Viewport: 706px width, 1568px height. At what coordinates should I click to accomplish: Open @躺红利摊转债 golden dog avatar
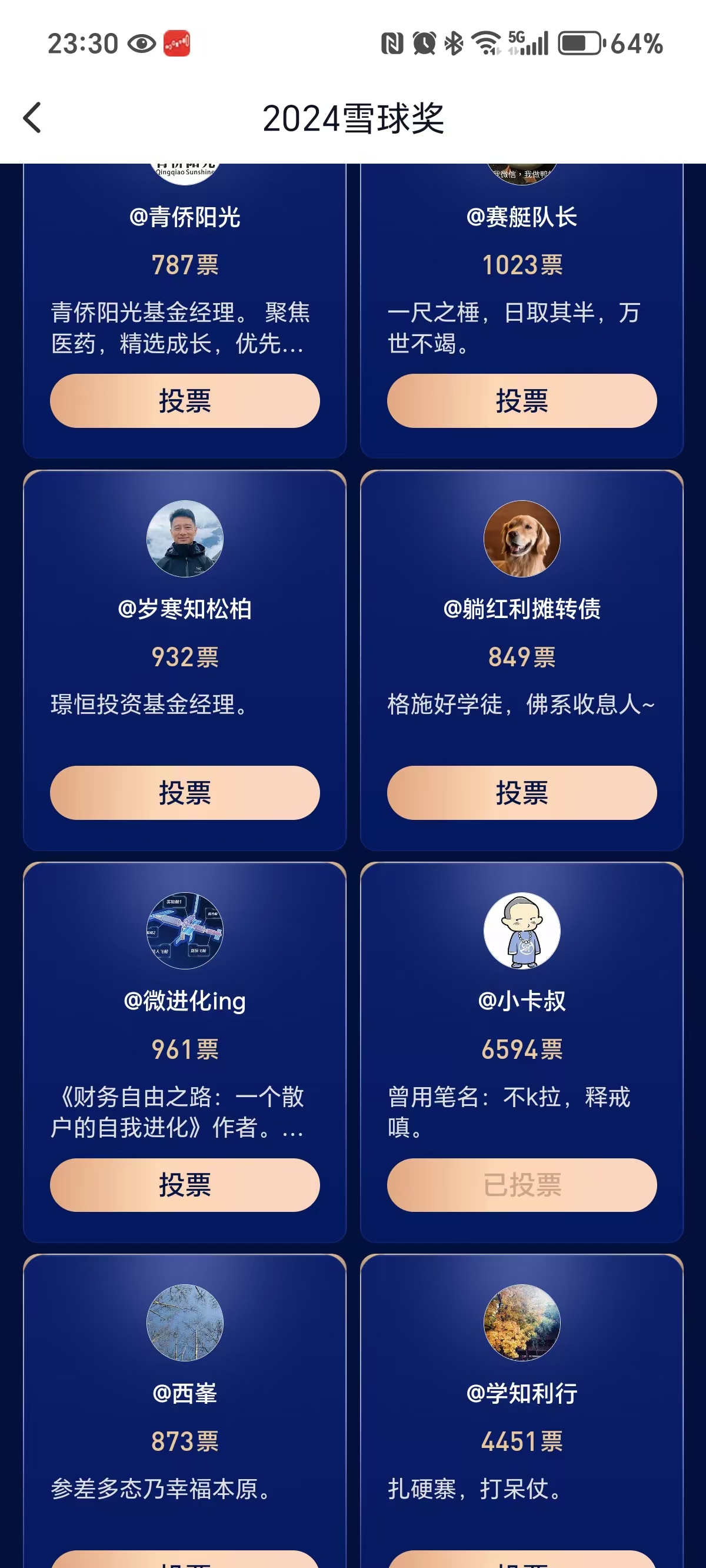[x=522, y=539]
